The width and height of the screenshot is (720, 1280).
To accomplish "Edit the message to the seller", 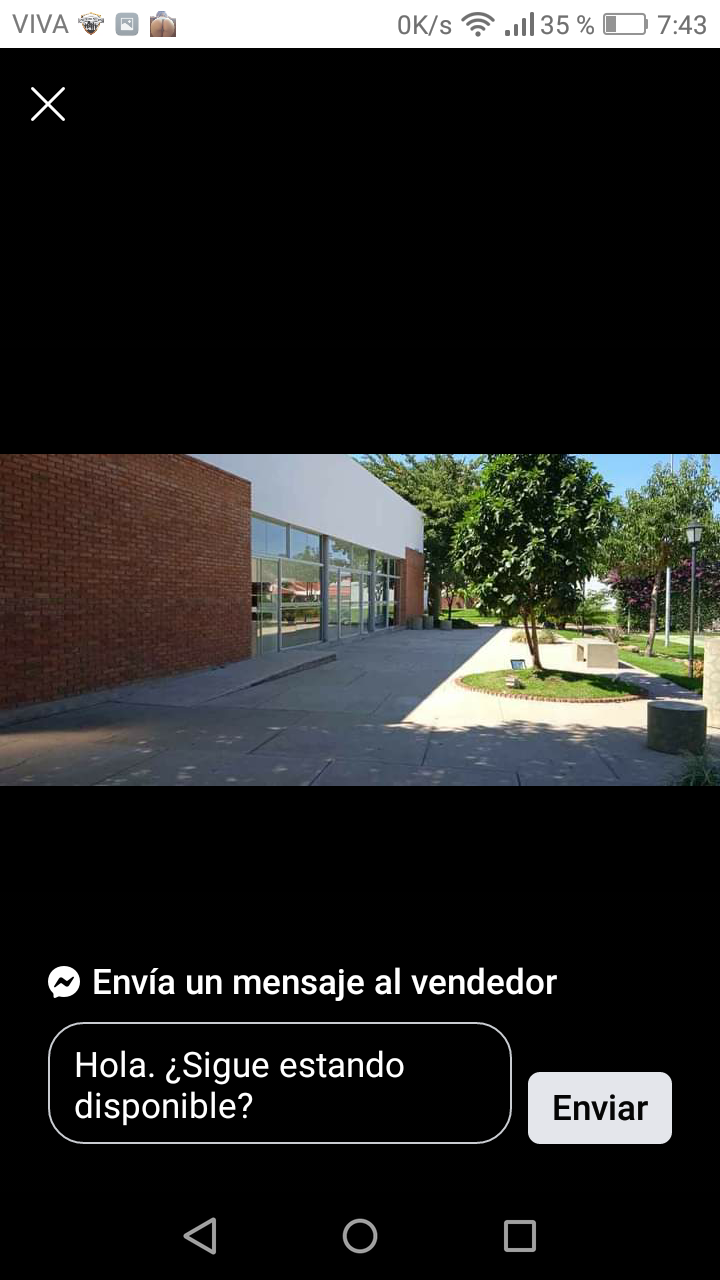I will (280, 1083).
